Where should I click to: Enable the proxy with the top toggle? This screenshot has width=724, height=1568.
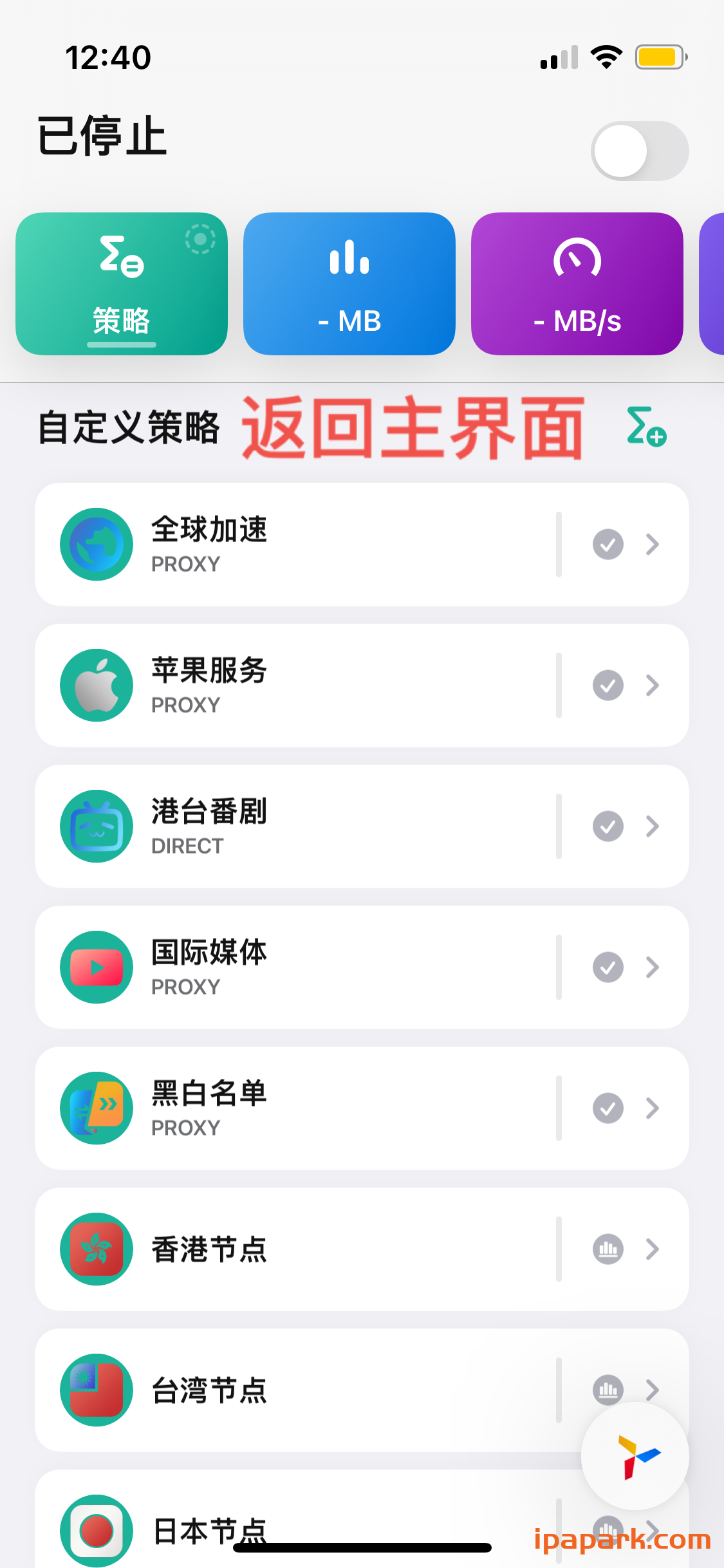click(639, 151)
